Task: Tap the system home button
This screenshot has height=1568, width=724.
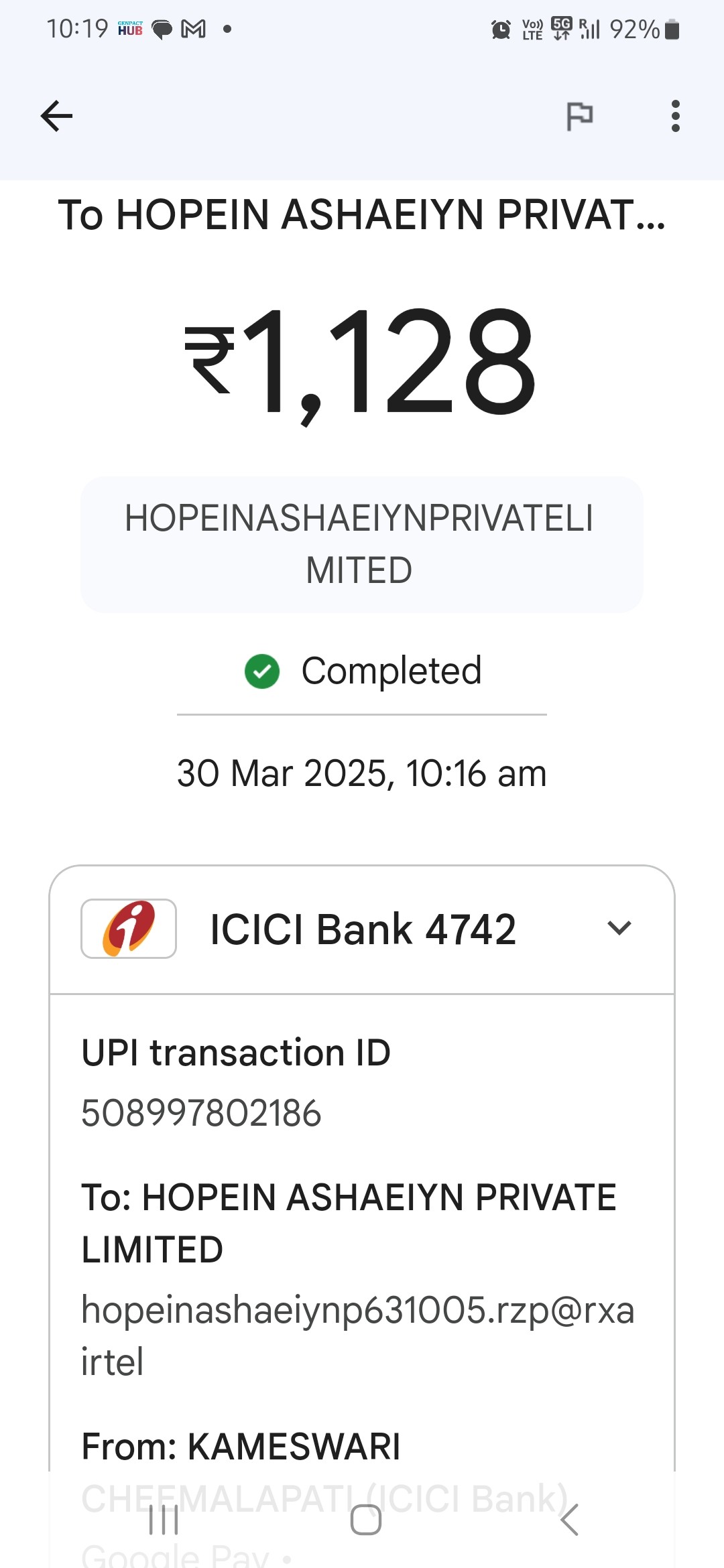Action: [366, 1519]
